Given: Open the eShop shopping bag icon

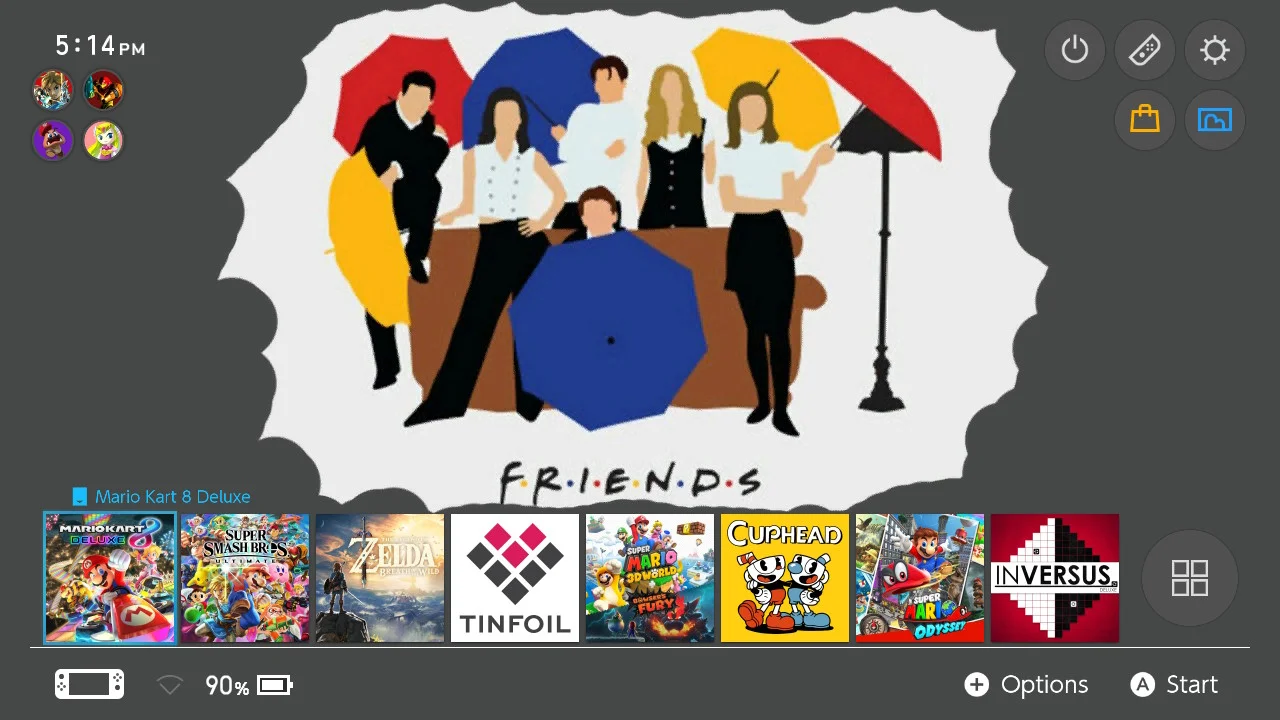Looking at the screenshot, I should tap(1145, 120).
